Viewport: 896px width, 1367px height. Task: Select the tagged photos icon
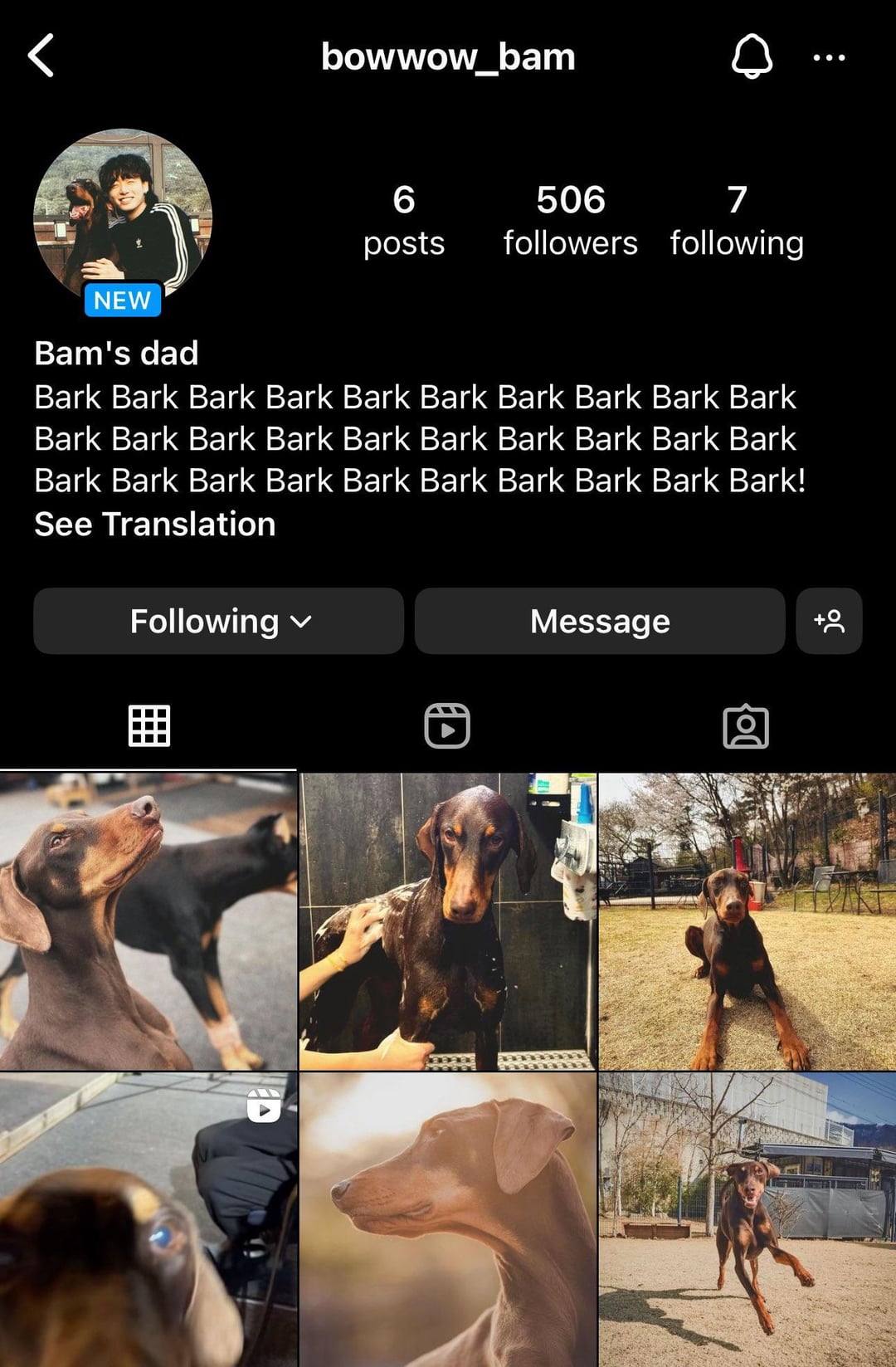747,724
